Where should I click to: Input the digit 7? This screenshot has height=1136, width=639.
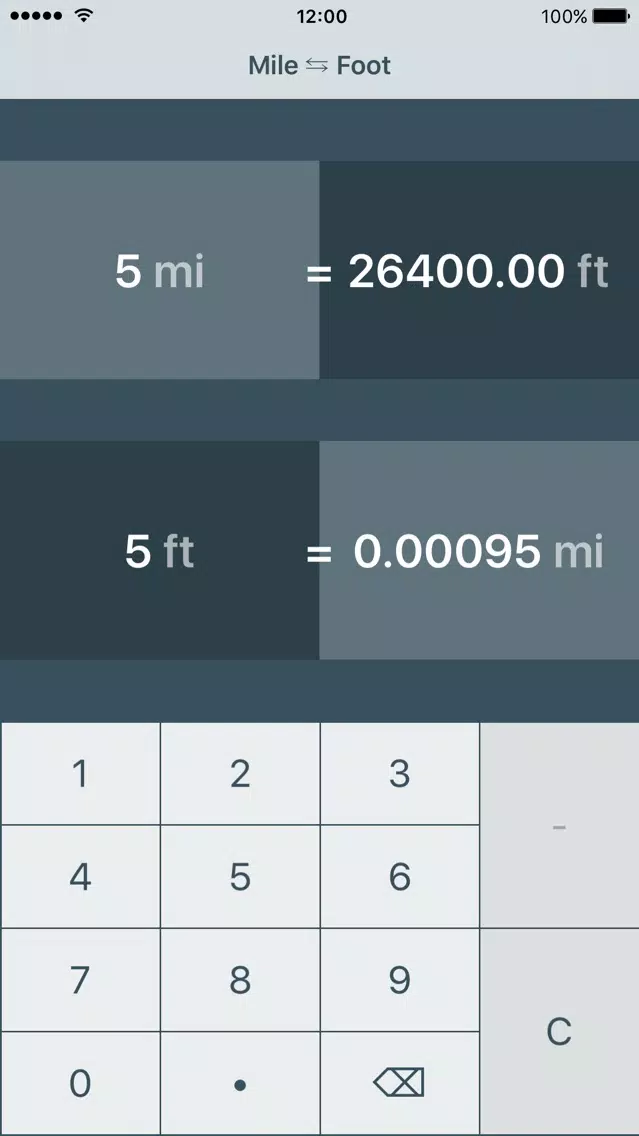pyautogui.click(x=80, y=980)
